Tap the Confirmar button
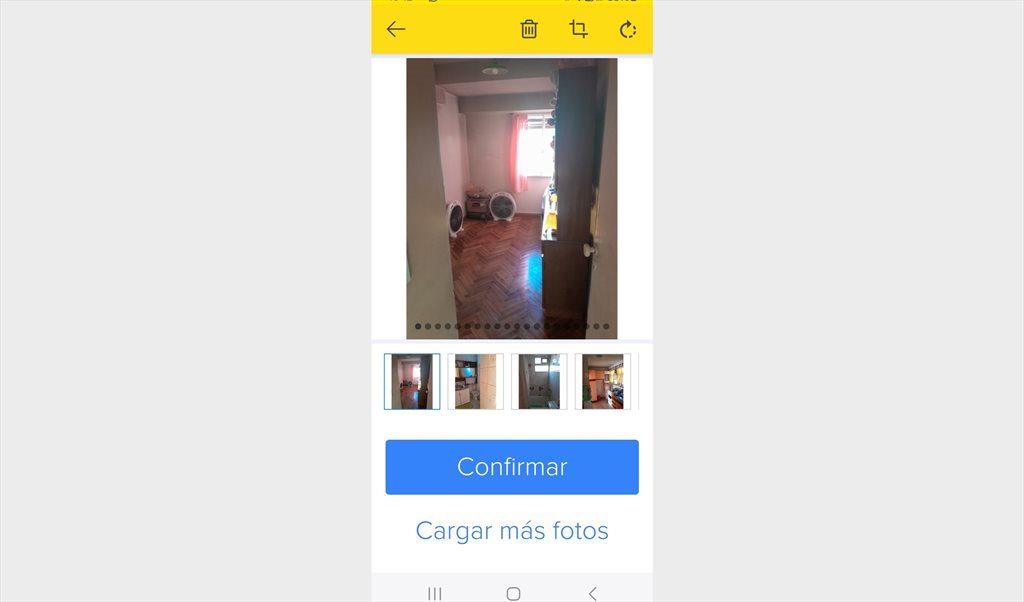Screen dimensions: 1024x602 512,467
